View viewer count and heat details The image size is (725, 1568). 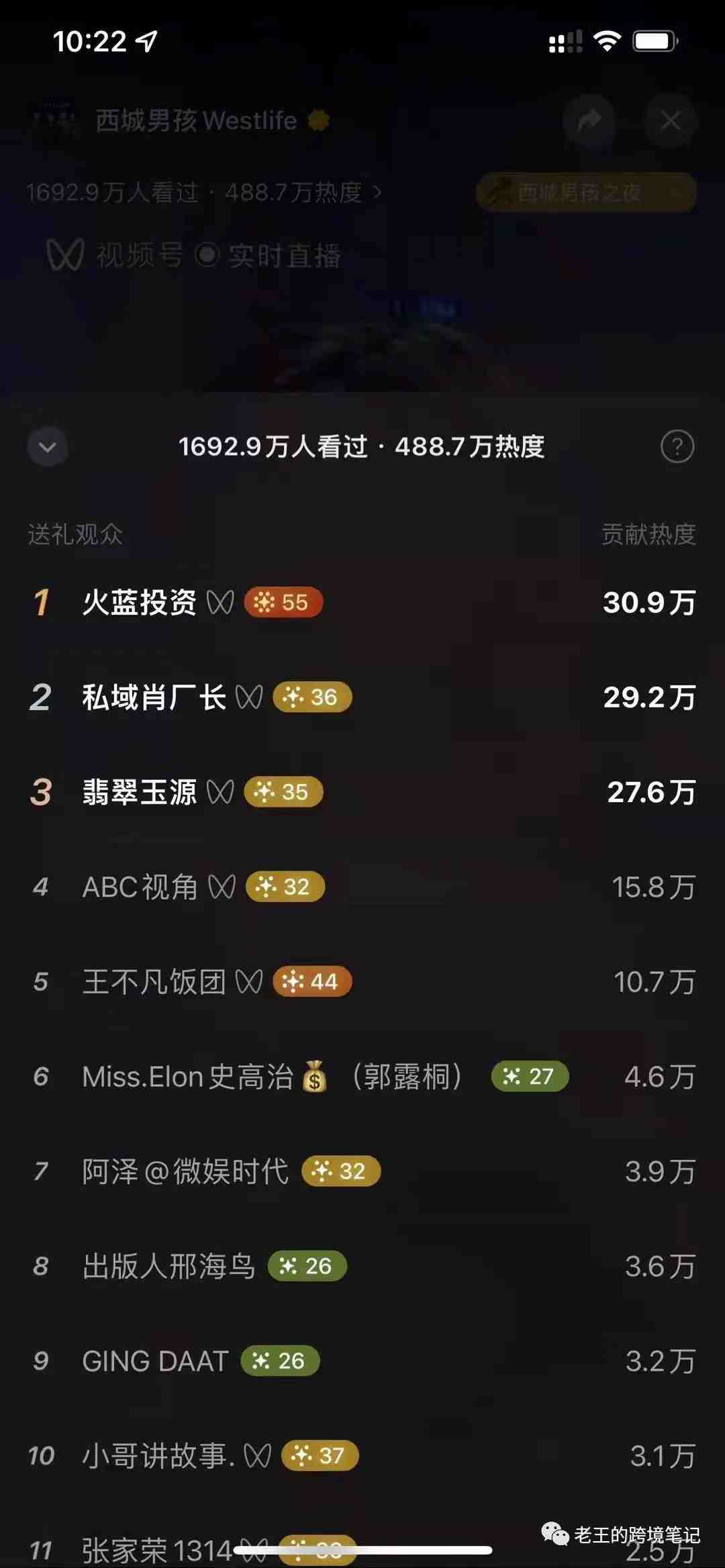pos(203,193)
